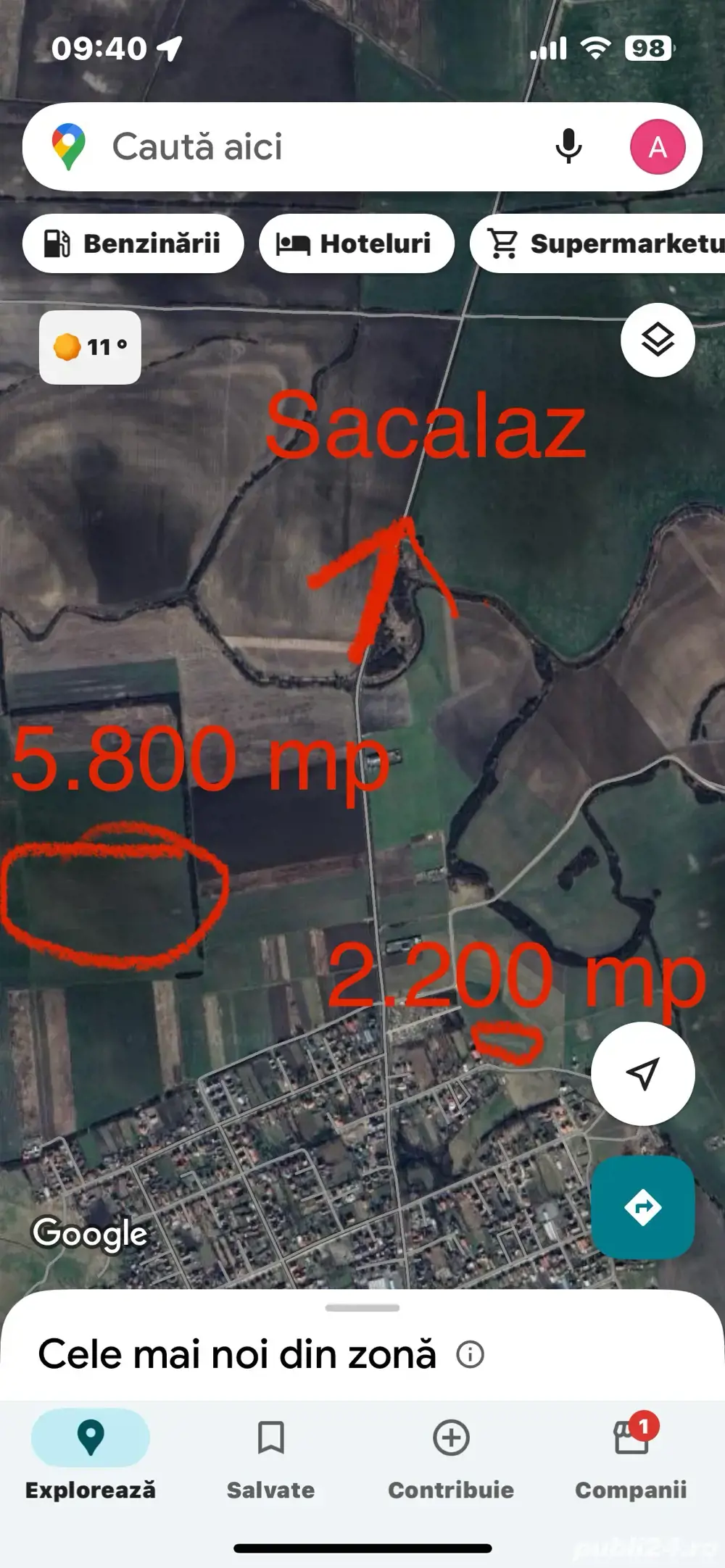Select the Benzinării chip
The image size is (725, 1568).
point(133,243)
